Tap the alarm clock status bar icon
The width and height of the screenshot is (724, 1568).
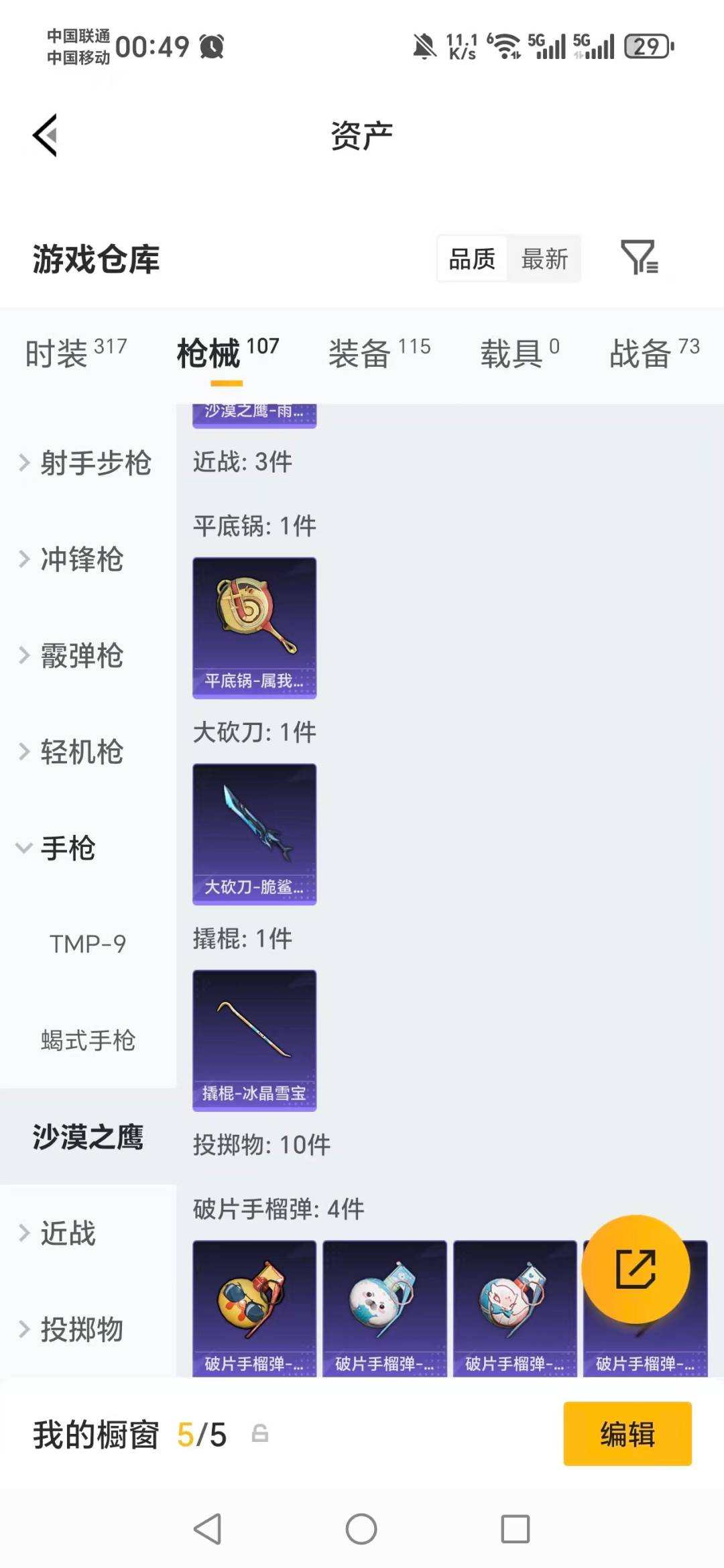pyautogui.click(x=211, y=46)
